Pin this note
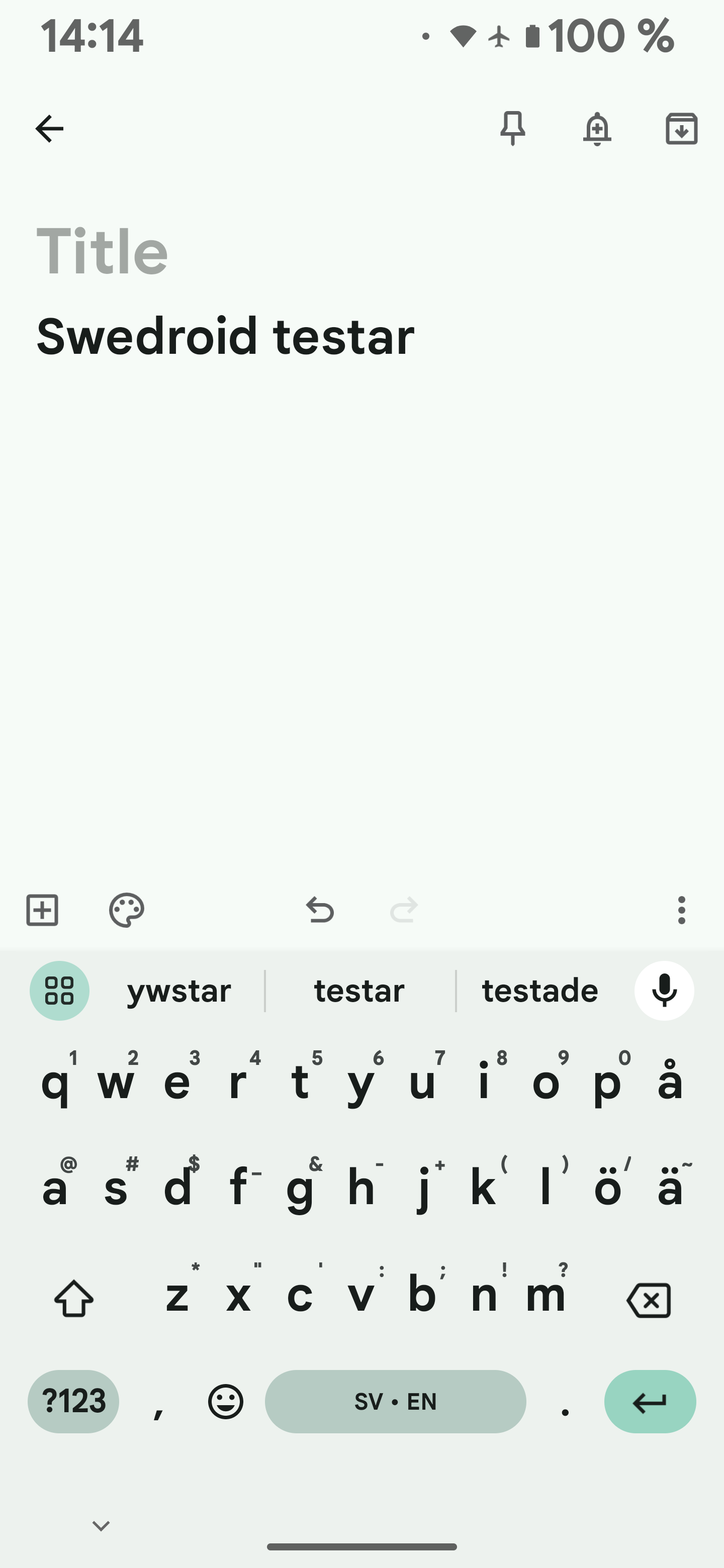The width and height of the screenshot is (724, 1568). point(513,129)
